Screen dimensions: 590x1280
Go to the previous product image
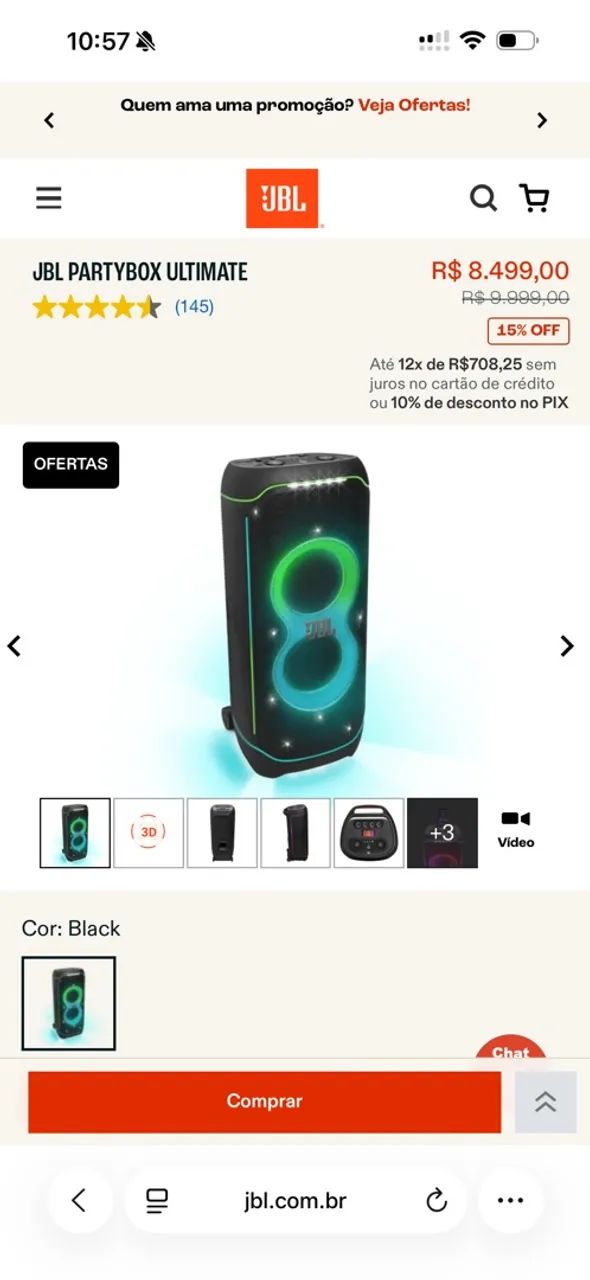coord(14,646)
